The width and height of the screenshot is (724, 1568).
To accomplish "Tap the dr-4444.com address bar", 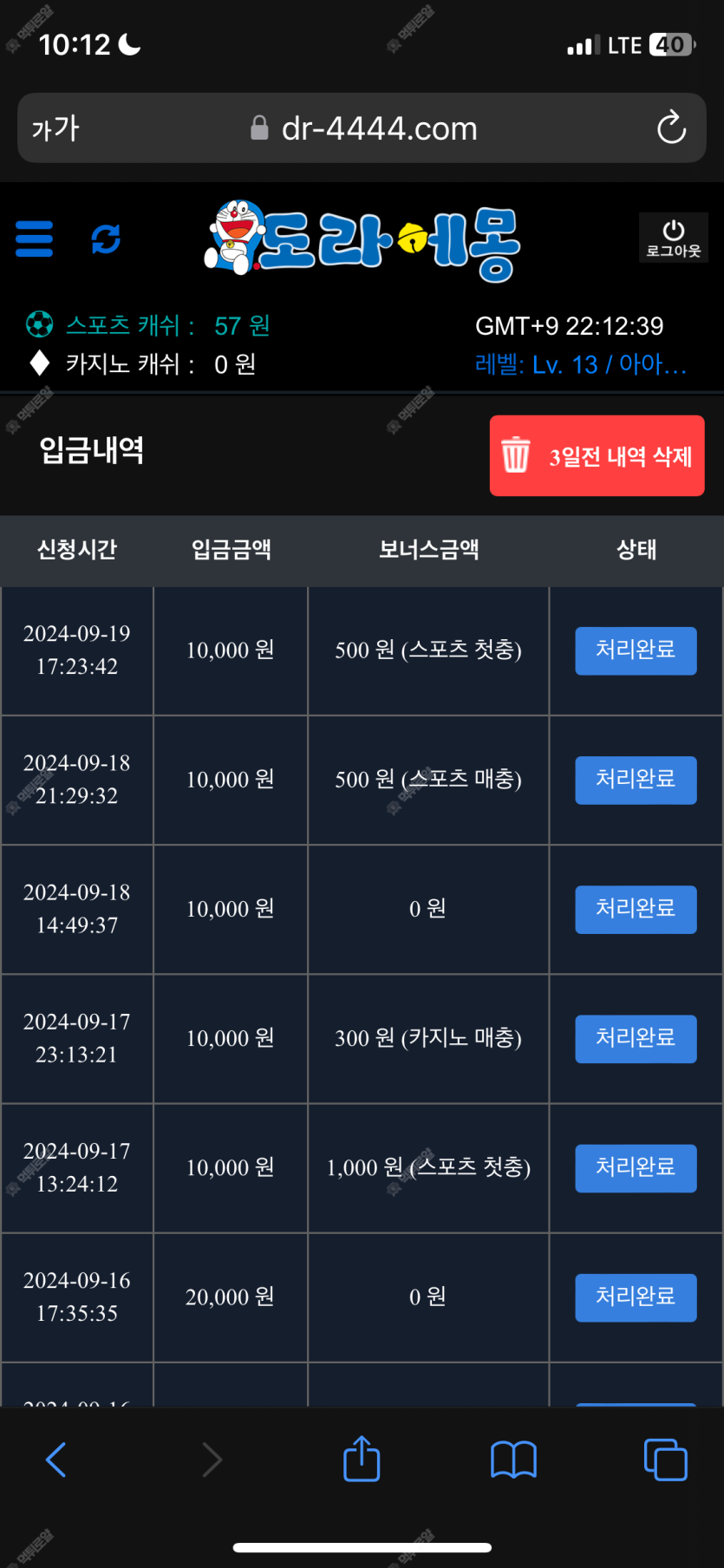I will 362,128.
